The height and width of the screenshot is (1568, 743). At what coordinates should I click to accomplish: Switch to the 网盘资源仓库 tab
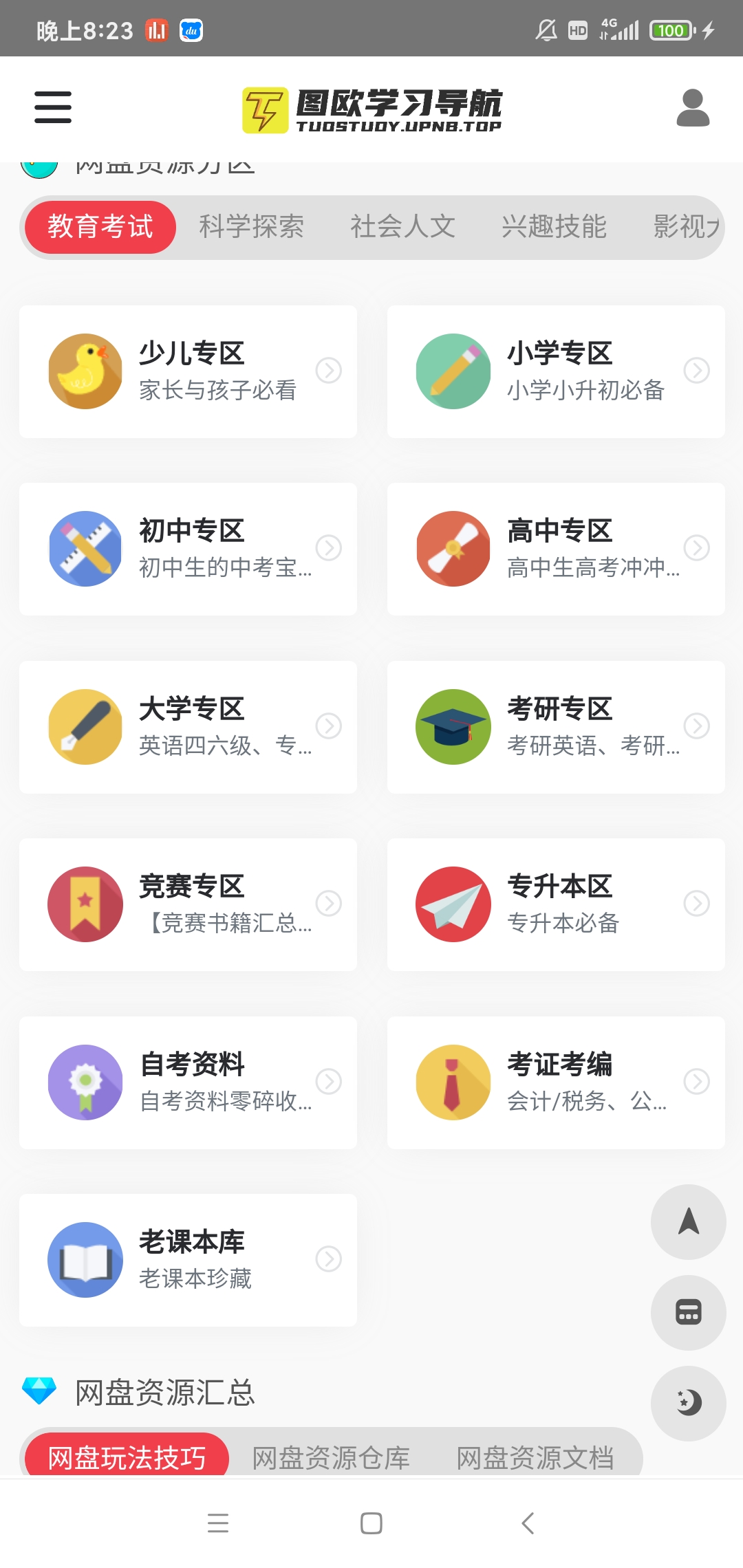[x=331, y=1457]
